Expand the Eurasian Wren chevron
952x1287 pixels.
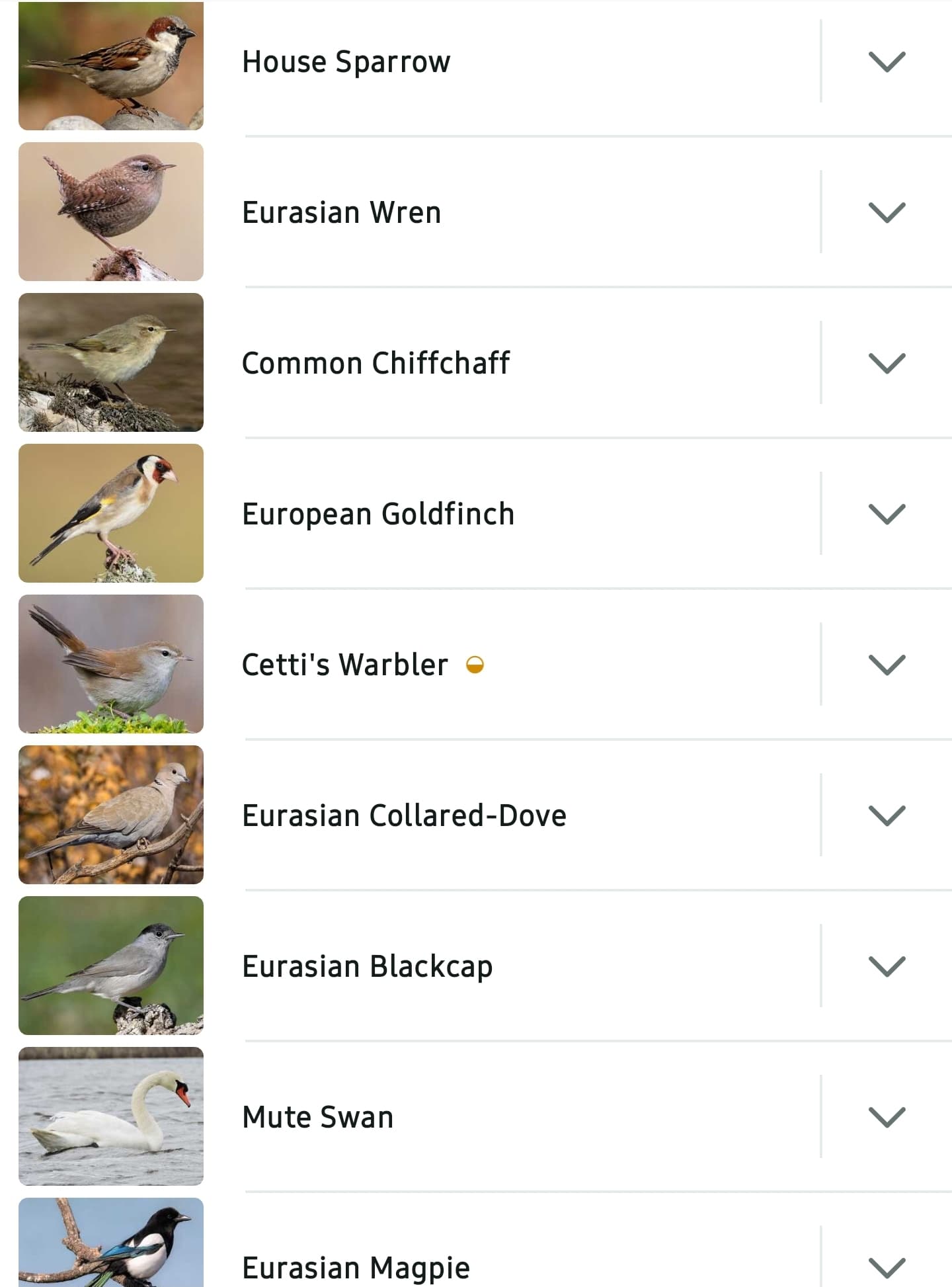point(887,212)
